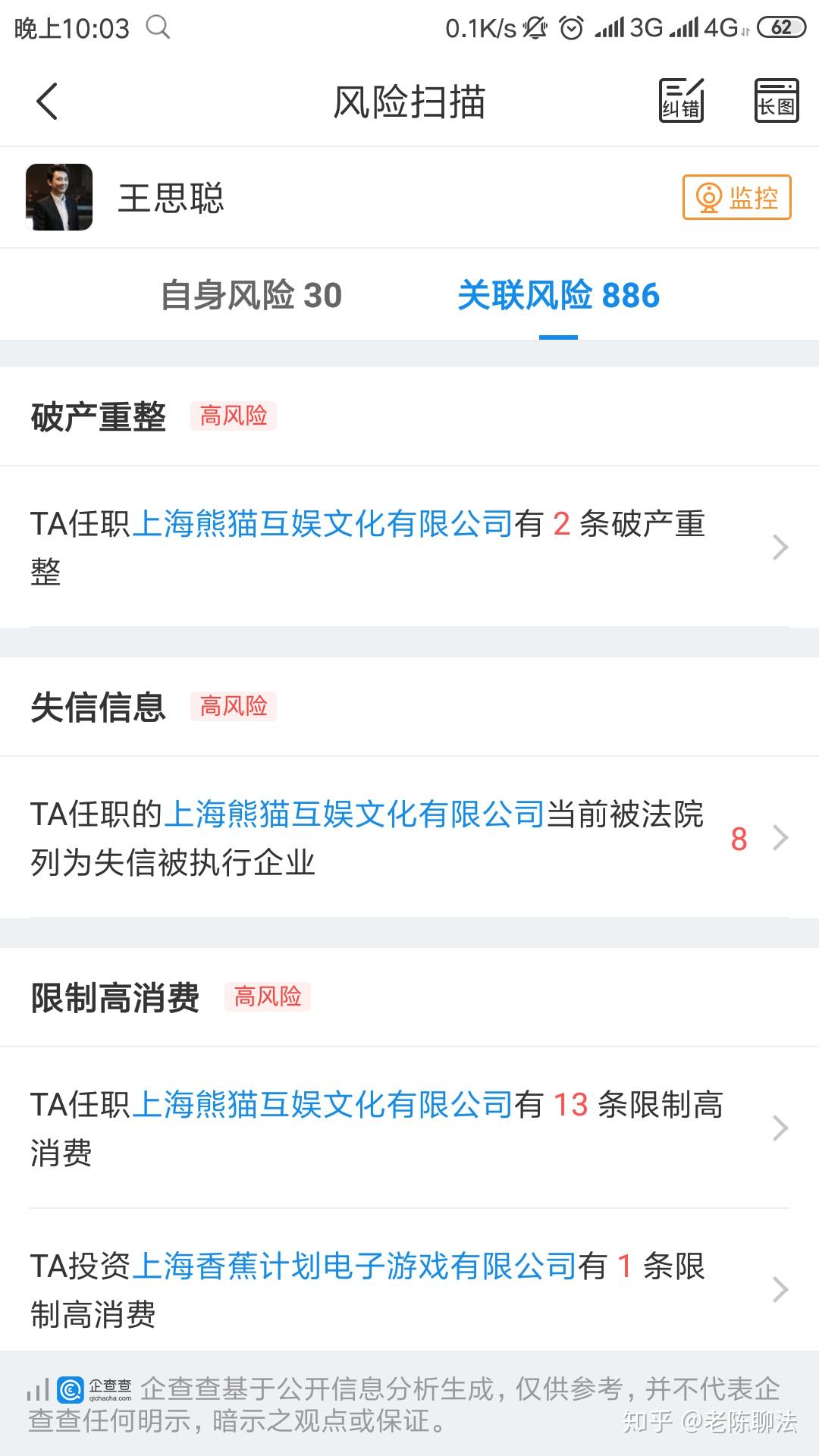Open 上海香蕉计划电子游戏有限公司 限制高消费 row

[409, 1289]
